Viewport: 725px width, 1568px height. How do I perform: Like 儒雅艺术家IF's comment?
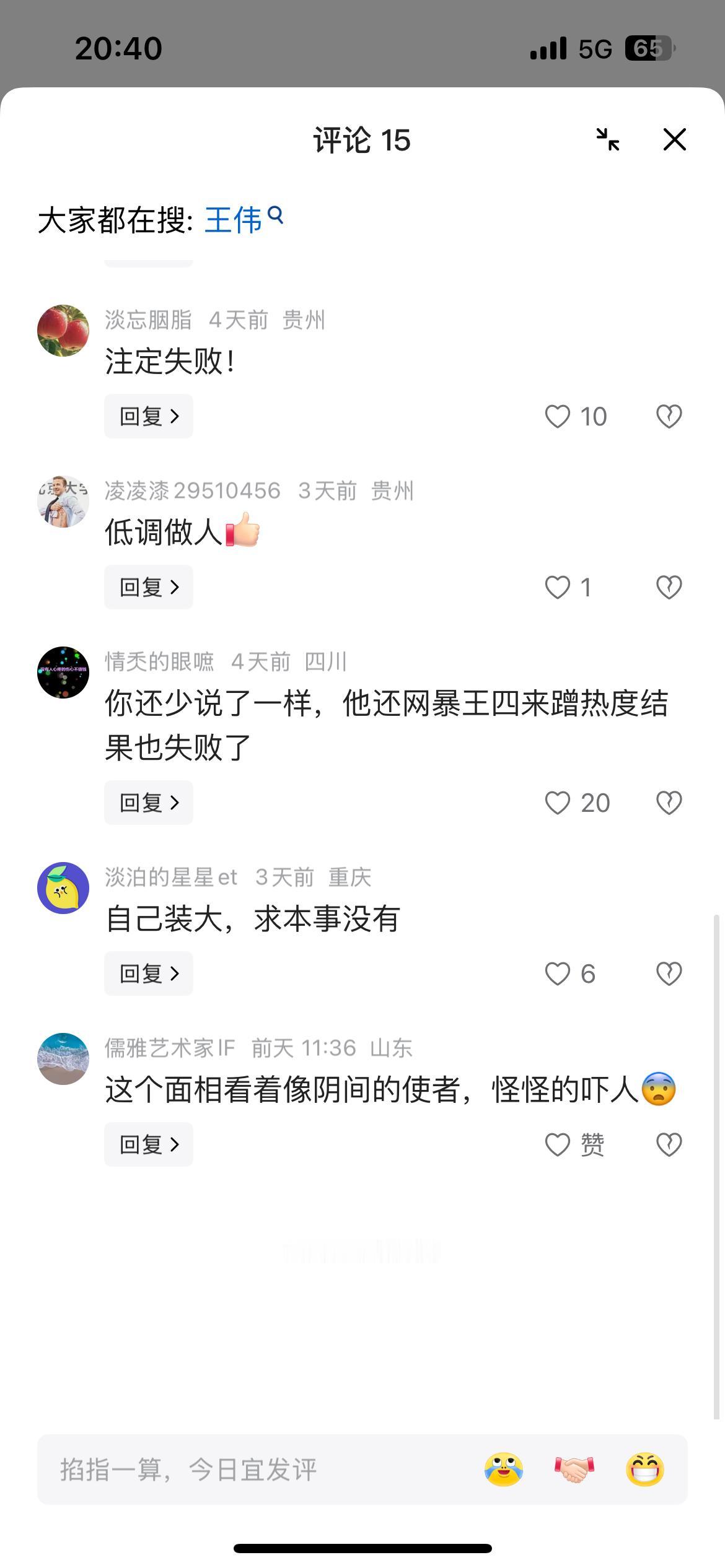(x=558, y=1144)
